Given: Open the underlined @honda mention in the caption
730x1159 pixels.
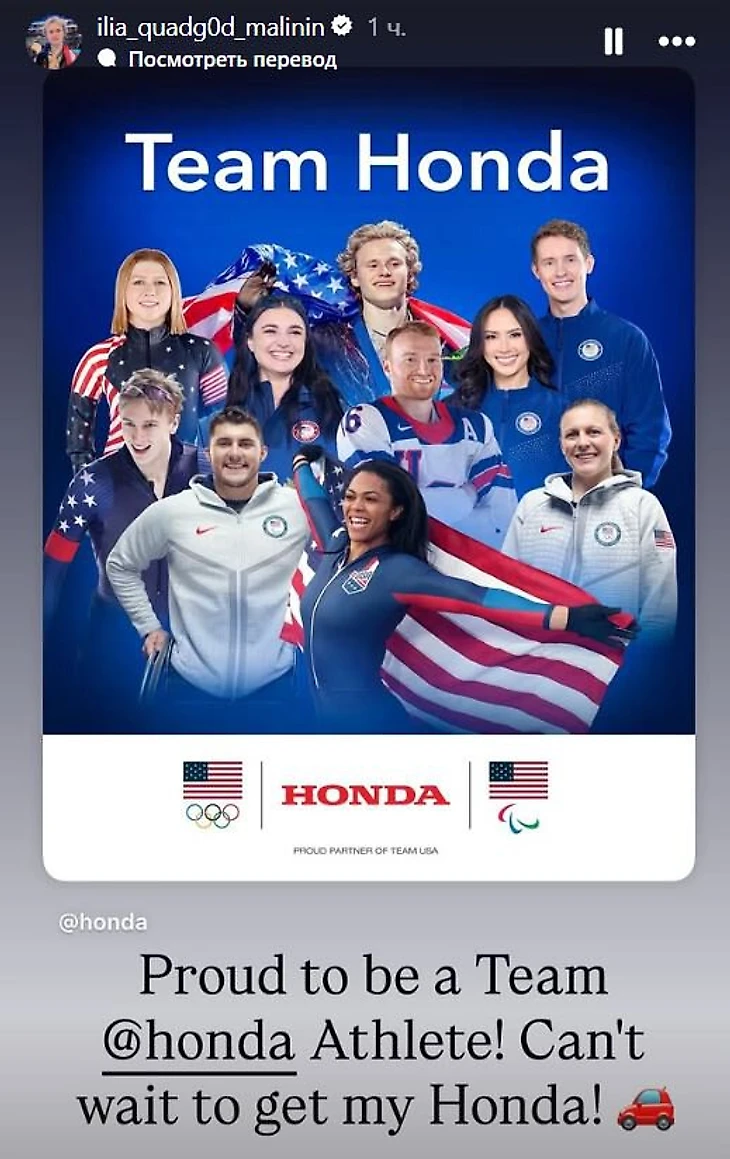Looking at the screenshot, I should coord(199,1043).
